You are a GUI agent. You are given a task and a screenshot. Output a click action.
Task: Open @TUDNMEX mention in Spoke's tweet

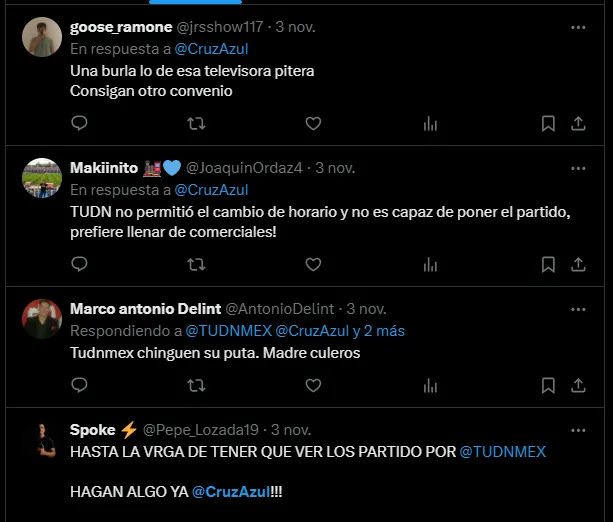pos(502,452)
